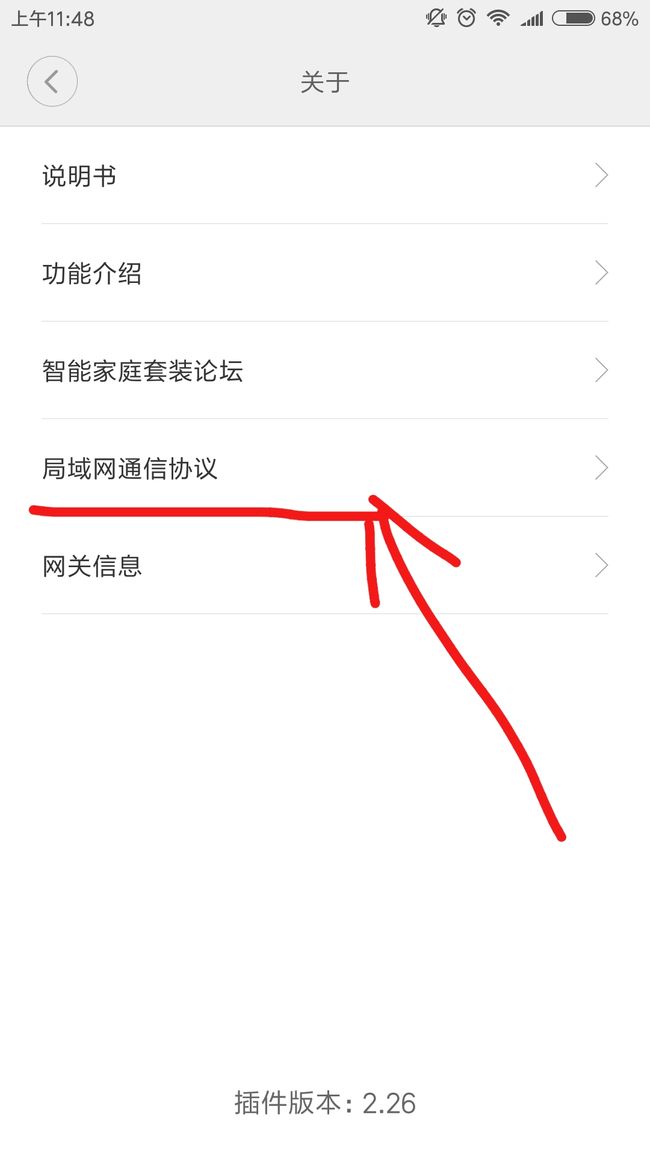The image size is (650, 1156).
Task: Open the 说明书 manual
Action: click(325, 175)
